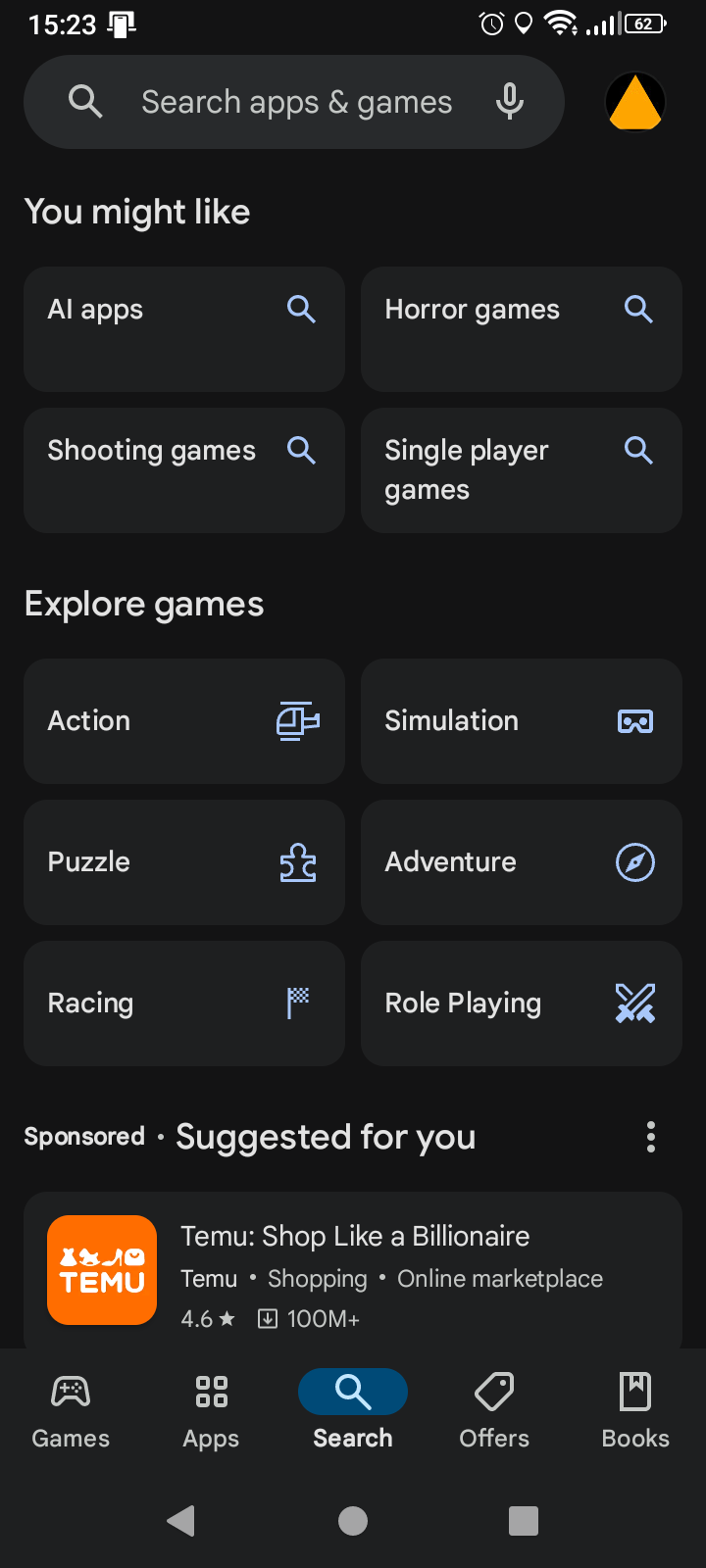Open Adventure via the compass icon
The height and width of the screenshot is (1568, 706).
[634, 861]
